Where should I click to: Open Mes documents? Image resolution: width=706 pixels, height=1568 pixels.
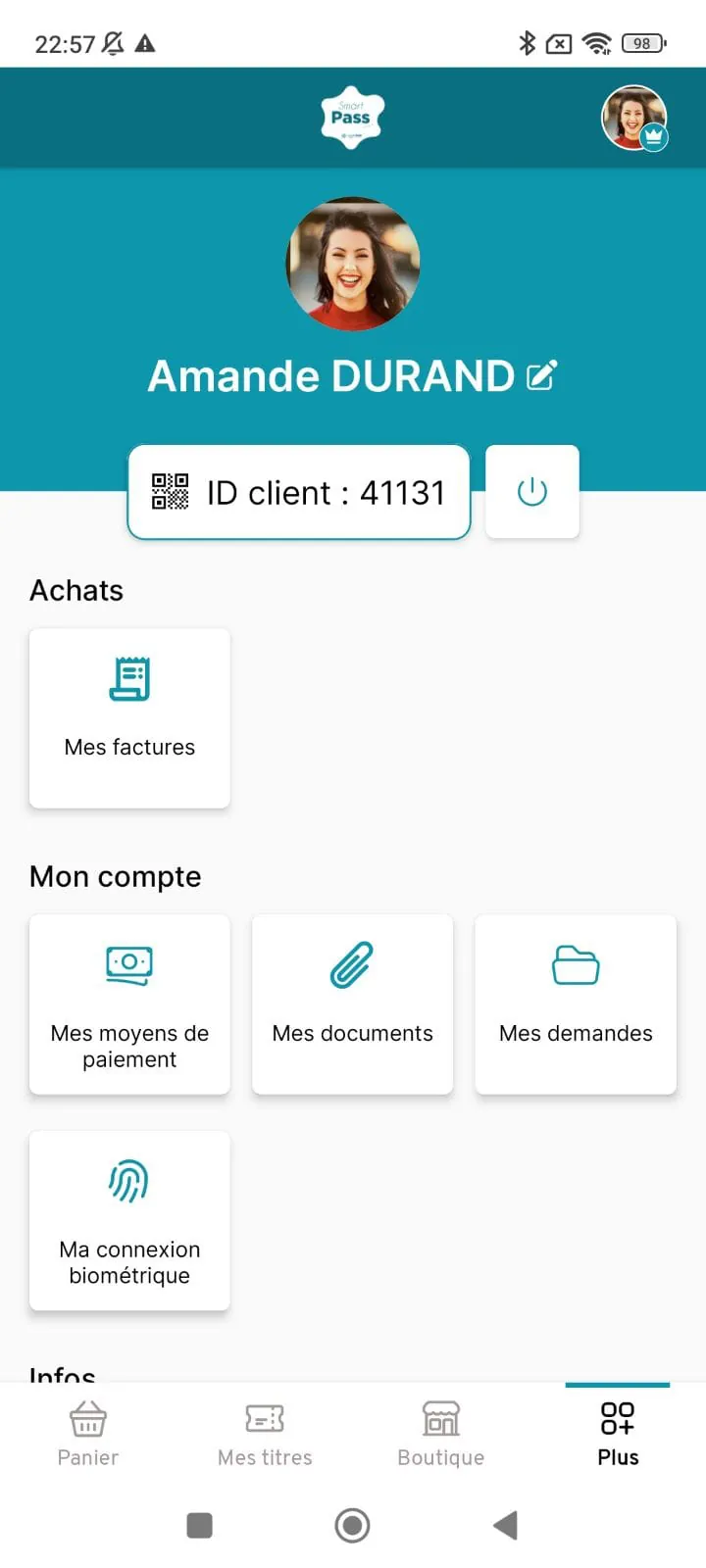tap(352, 1004)
